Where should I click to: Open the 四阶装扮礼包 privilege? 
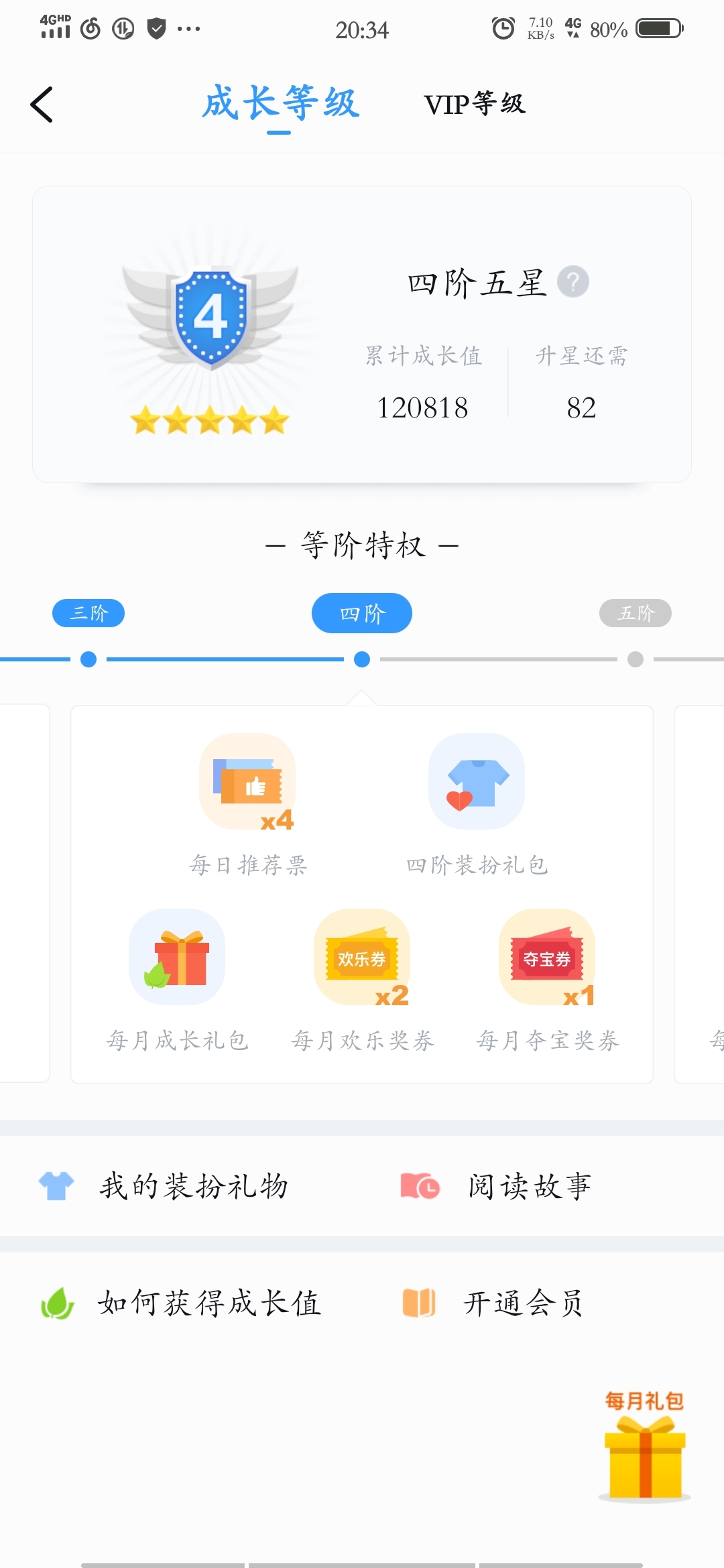click(x=477, y=804)
